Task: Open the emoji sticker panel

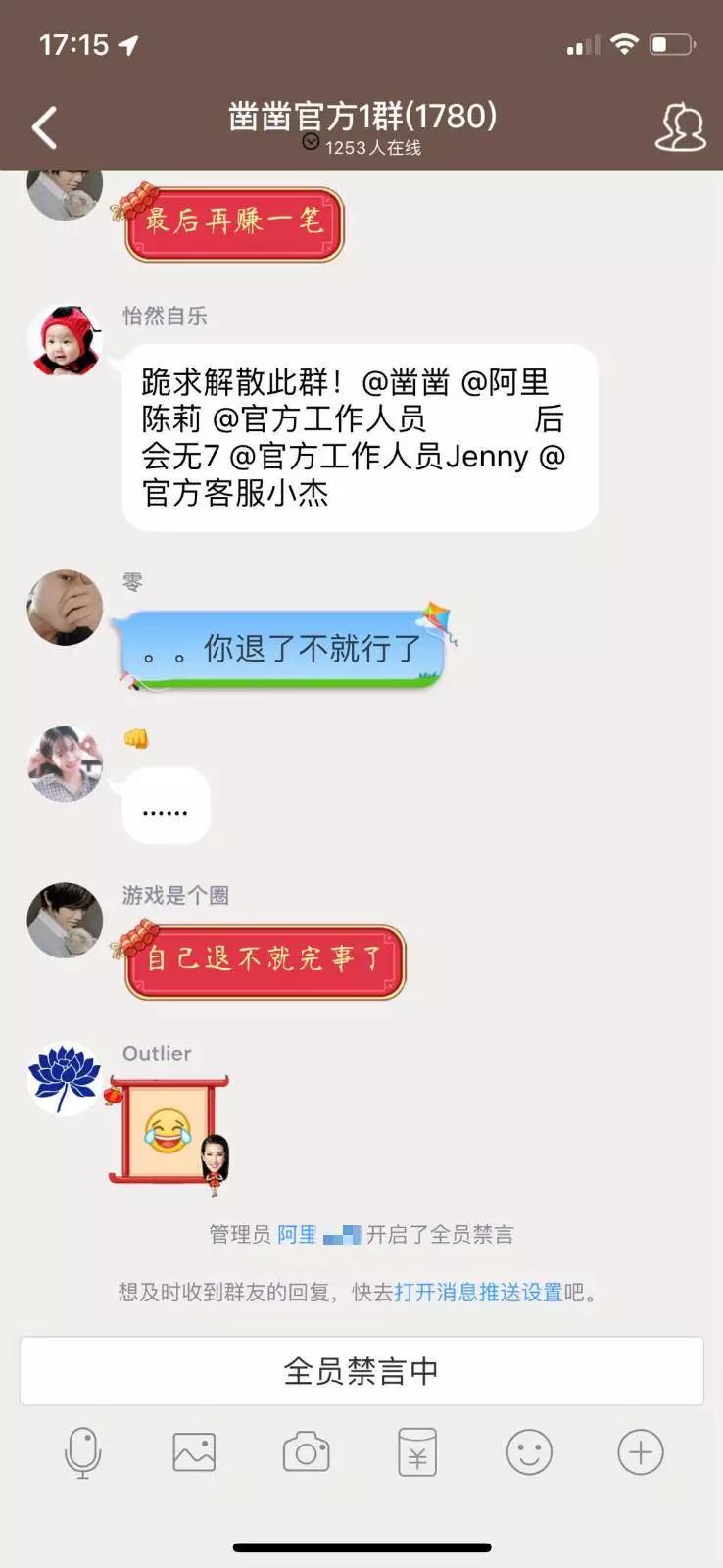Action: click(x=529, y=1452)
